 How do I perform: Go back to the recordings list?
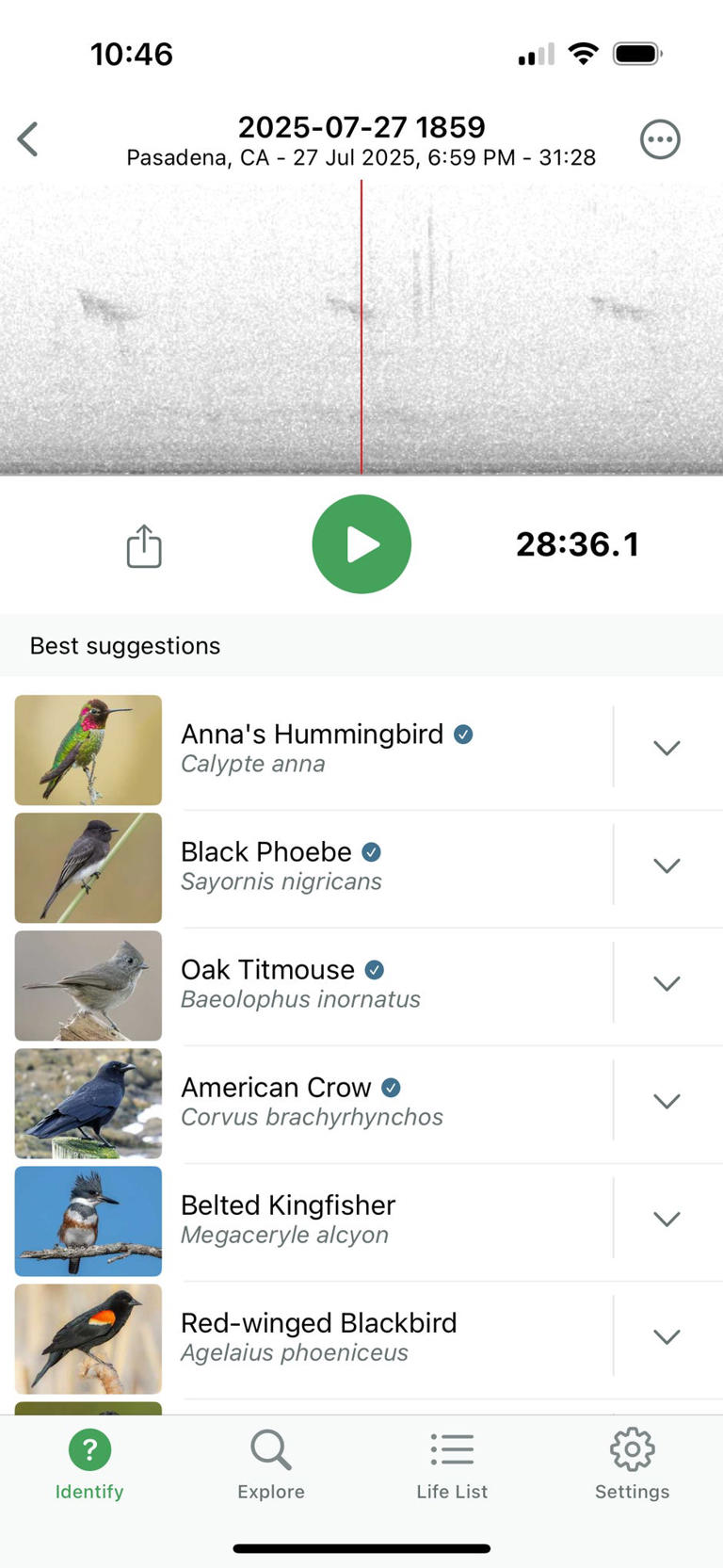tap(27, 138)
